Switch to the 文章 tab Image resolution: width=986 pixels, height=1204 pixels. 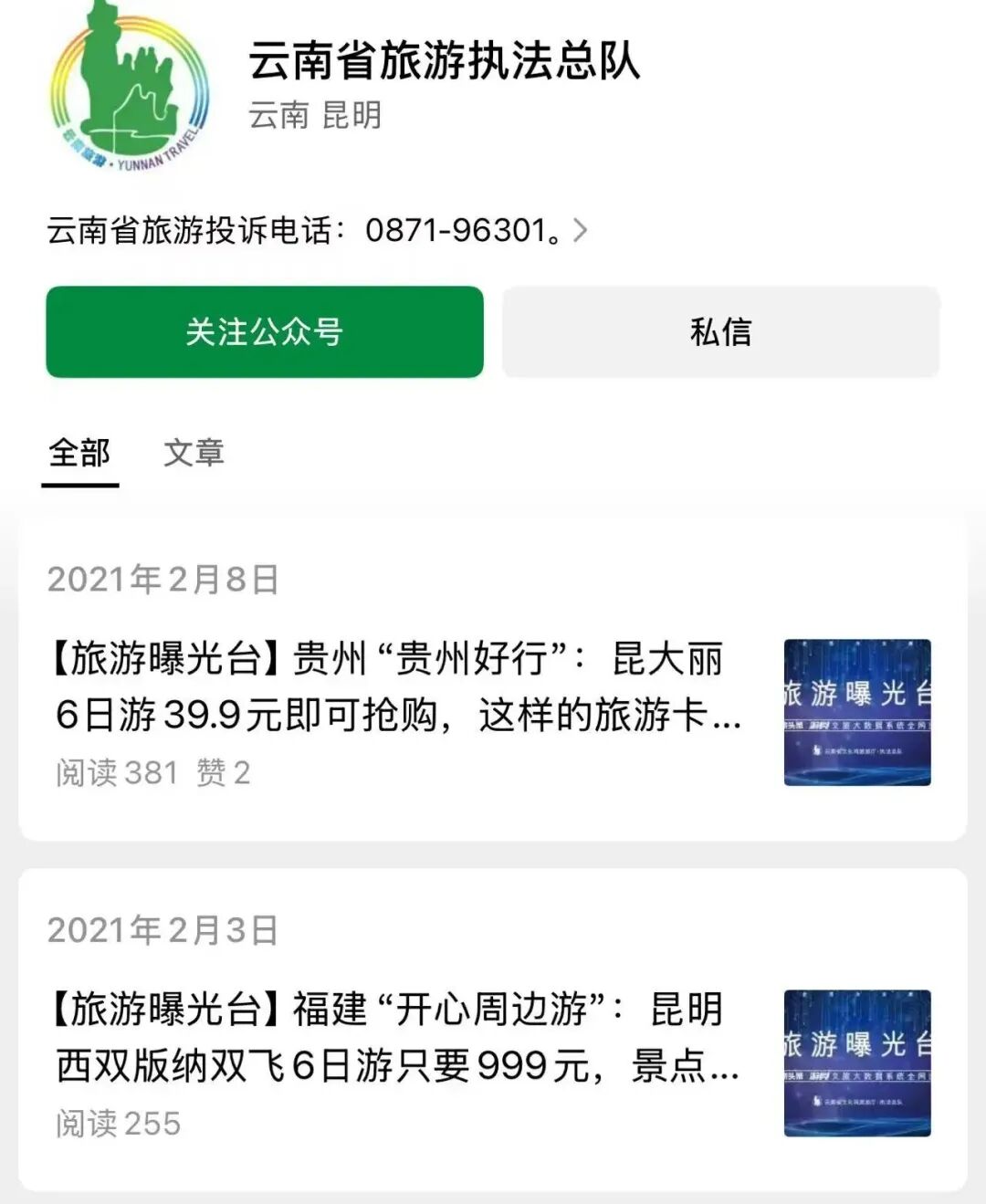tap(194, 453)
